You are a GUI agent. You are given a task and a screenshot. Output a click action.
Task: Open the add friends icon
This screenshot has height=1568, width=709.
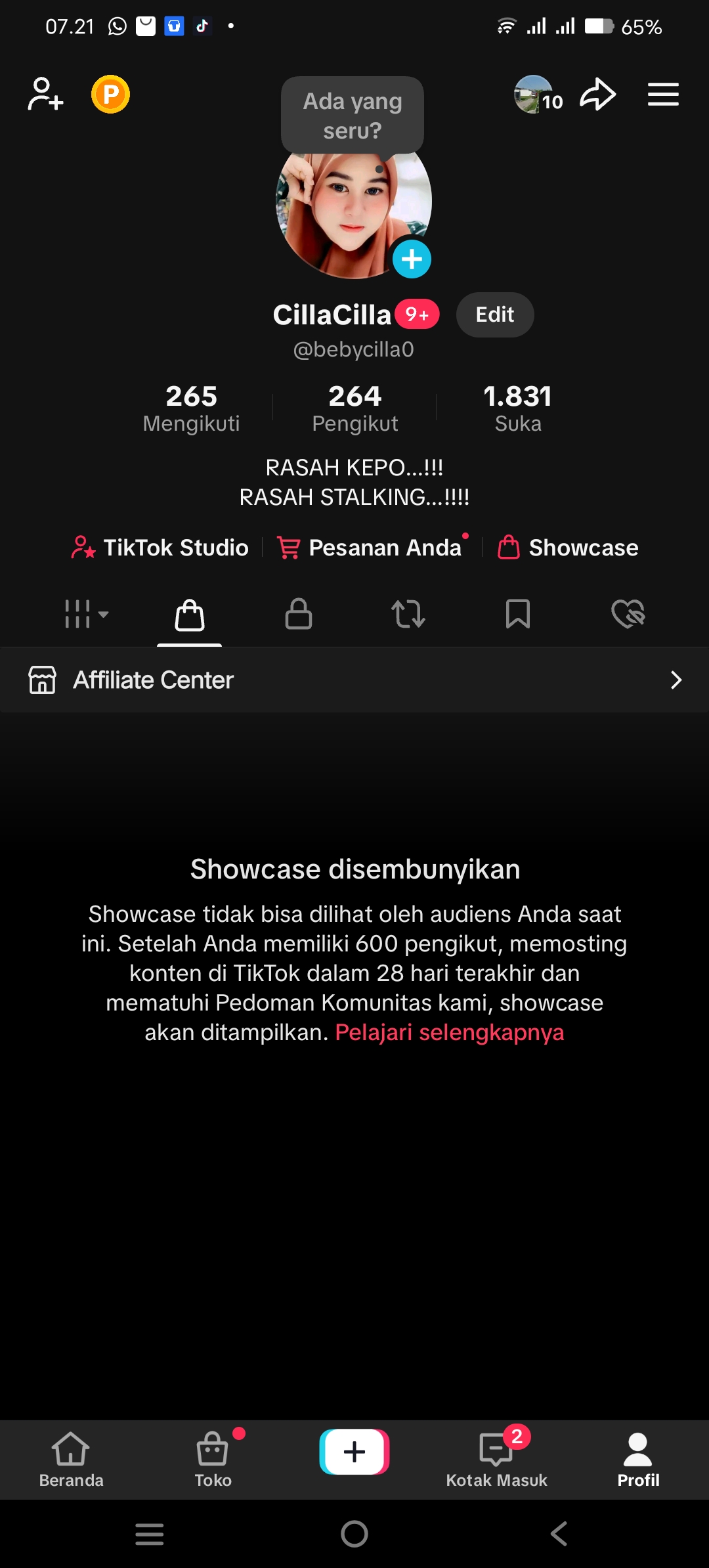tap(45, 95)
